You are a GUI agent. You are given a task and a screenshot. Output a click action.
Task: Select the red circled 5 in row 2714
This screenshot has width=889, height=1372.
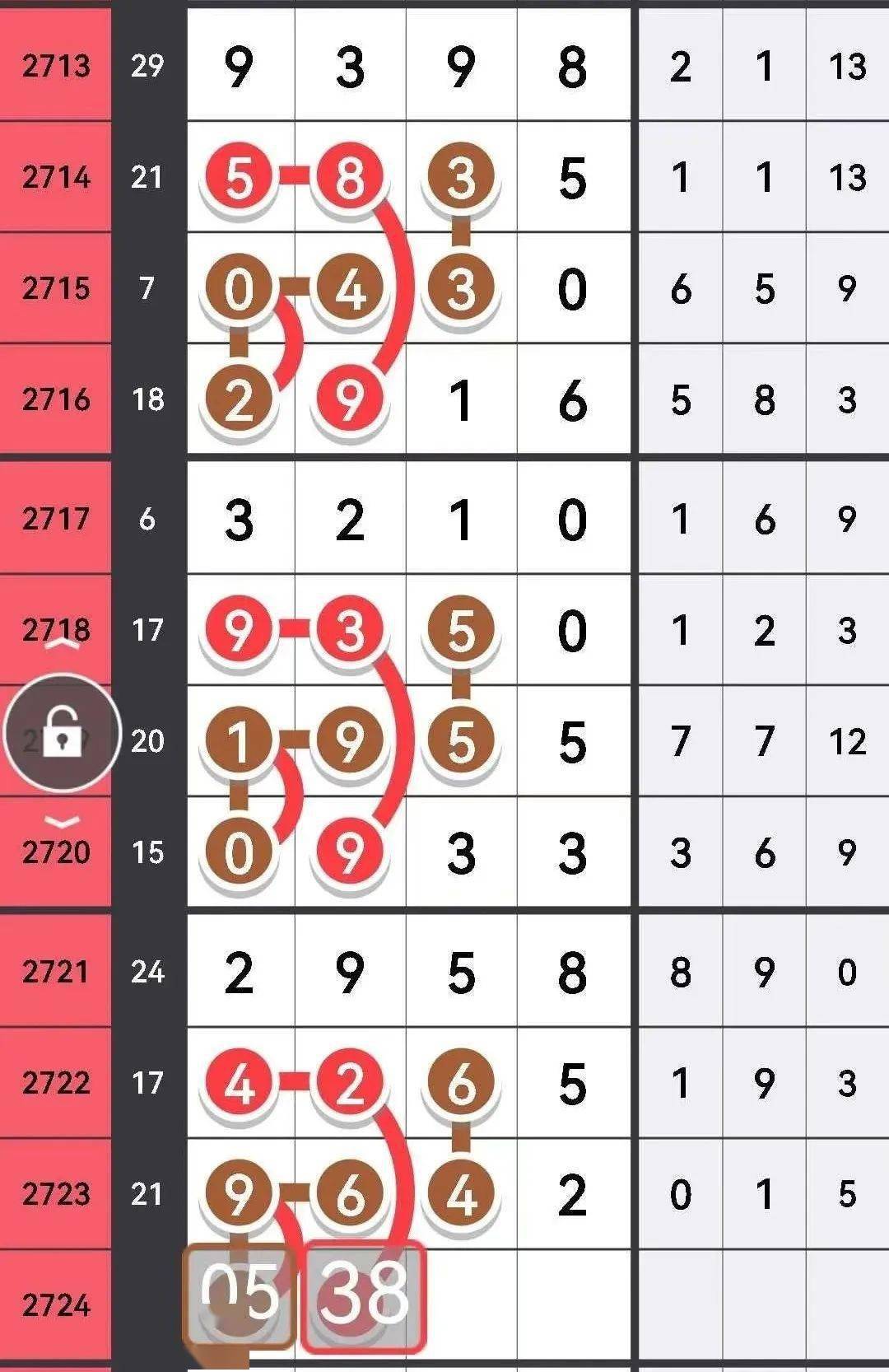(x=239, y=176)
